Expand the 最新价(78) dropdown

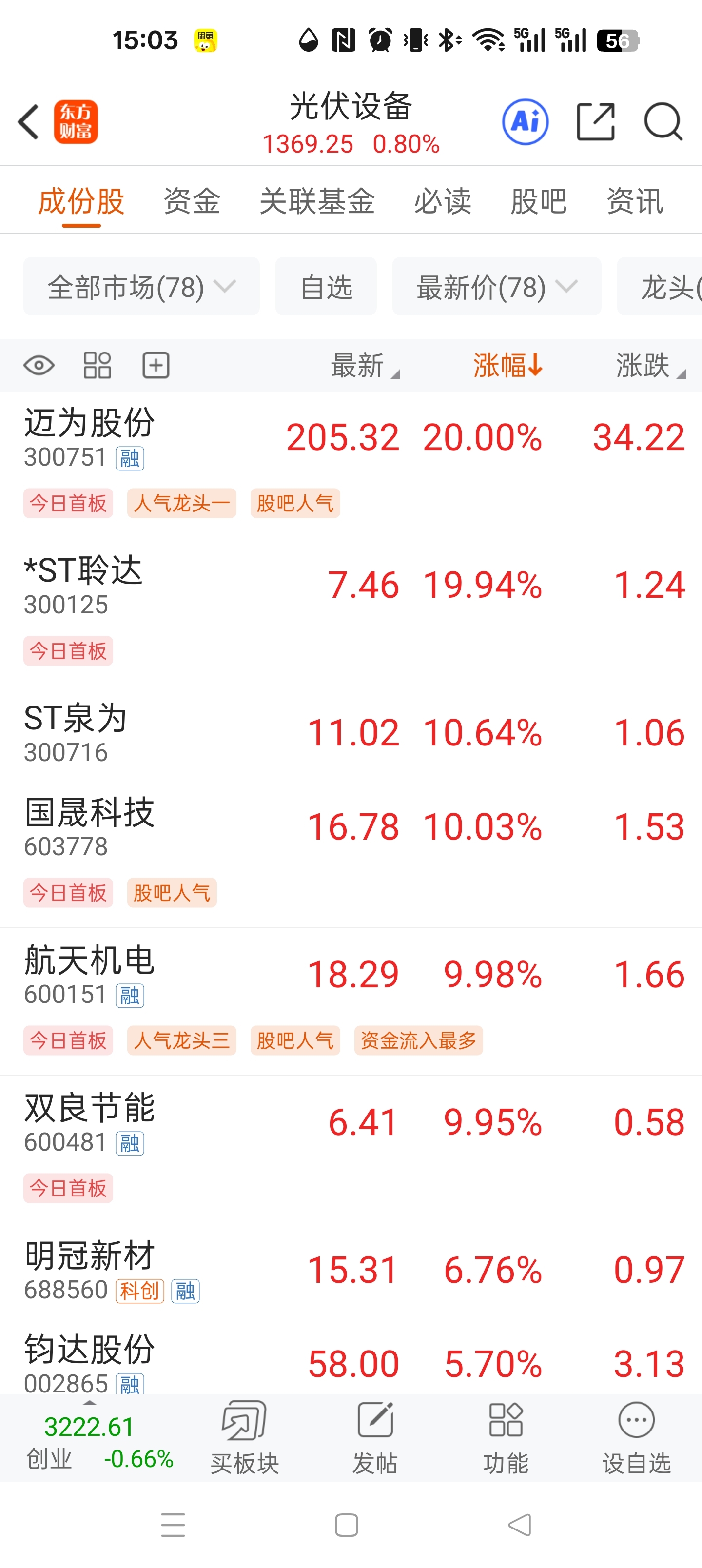coord(496,287)
